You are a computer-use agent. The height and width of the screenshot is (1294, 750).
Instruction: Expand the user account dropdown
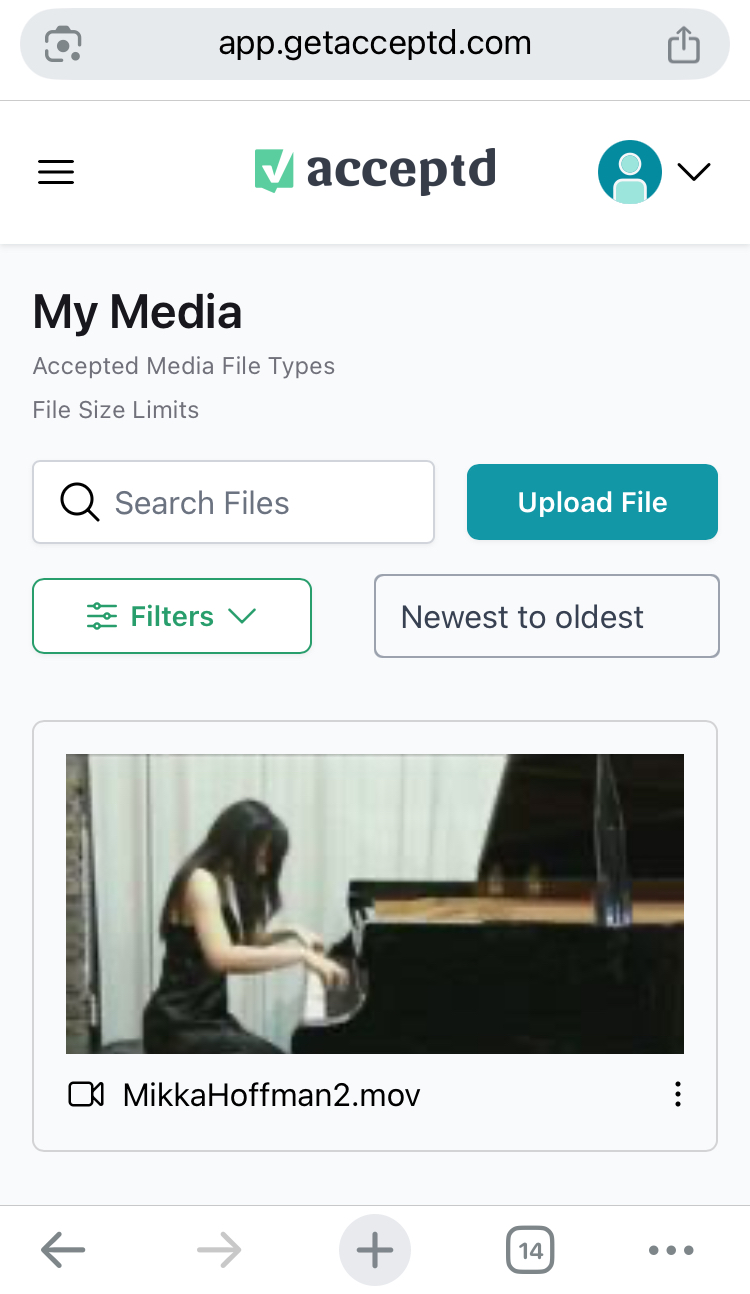click(x=693, y=172)
